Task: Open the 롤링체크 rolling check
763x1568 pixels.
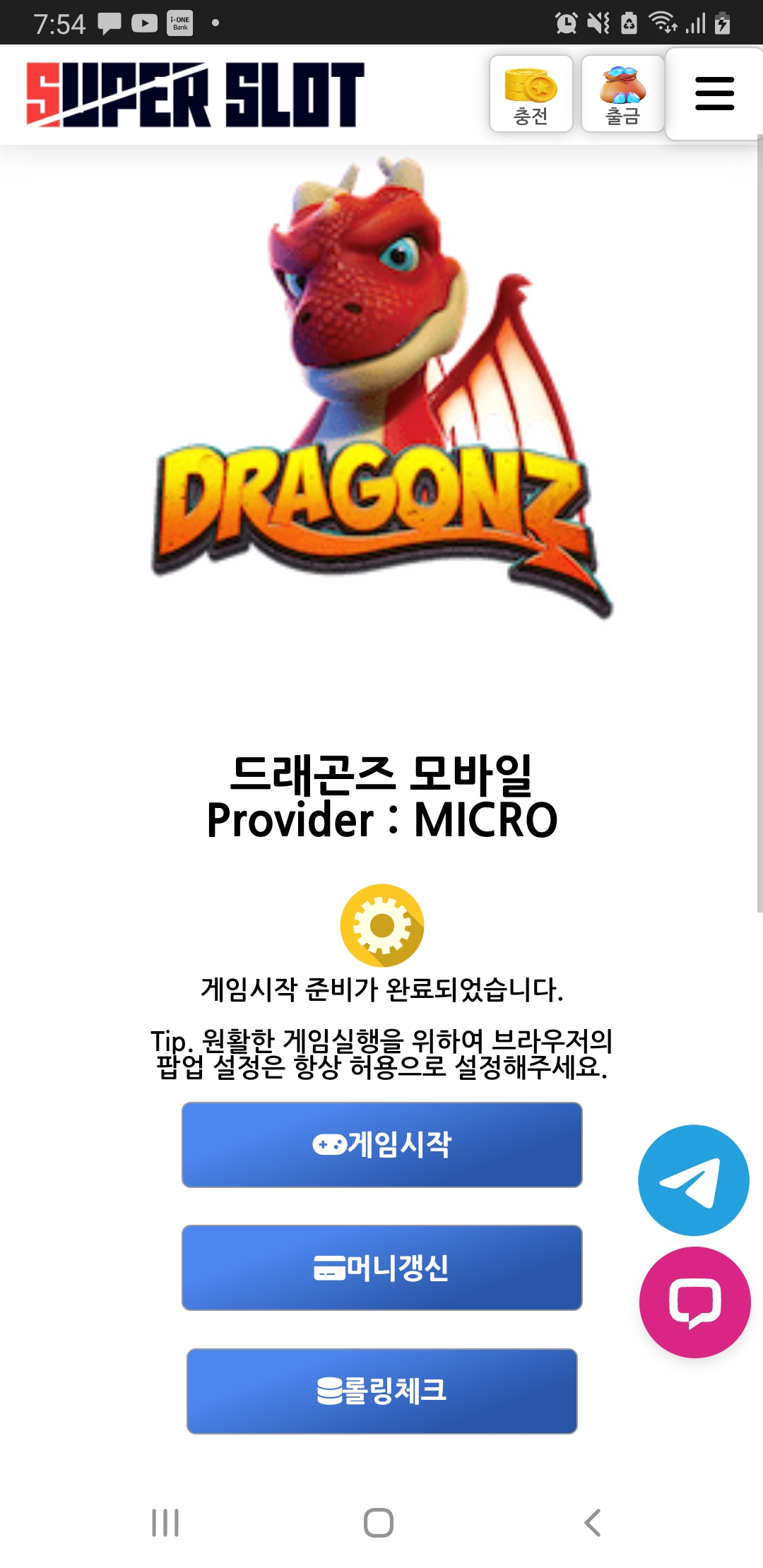Action: (x=381, y=1391)
